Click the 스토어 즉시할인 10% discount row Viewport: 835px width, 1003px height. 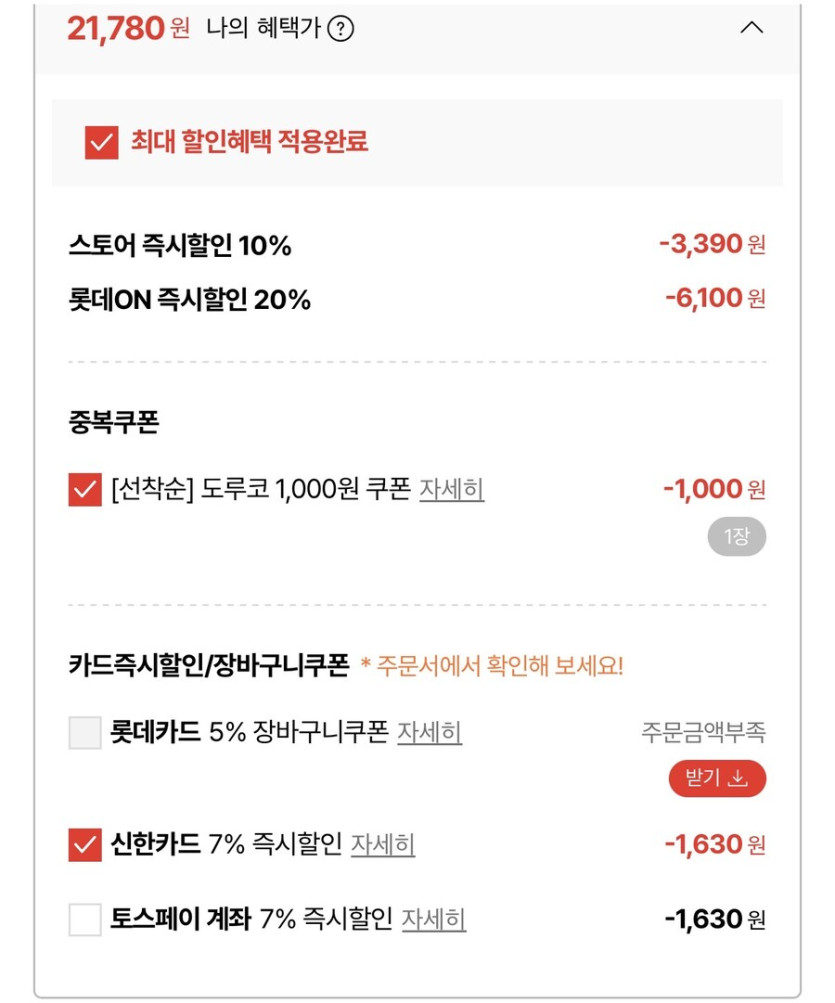tap(180, 243)
